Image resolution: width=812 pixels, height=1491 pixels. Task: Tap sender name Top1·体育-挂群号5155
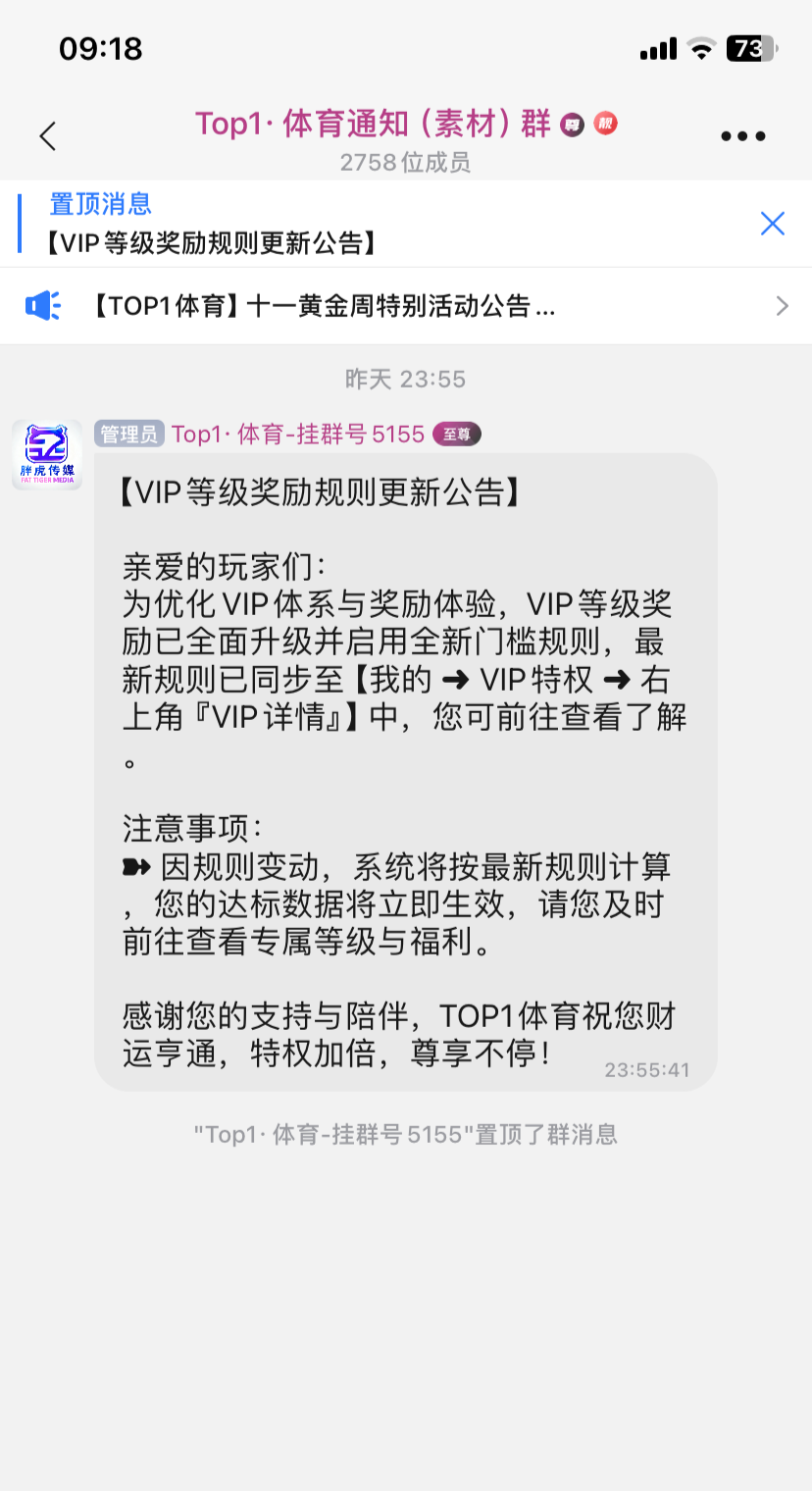pyautogui.click(x=297, y=435)
